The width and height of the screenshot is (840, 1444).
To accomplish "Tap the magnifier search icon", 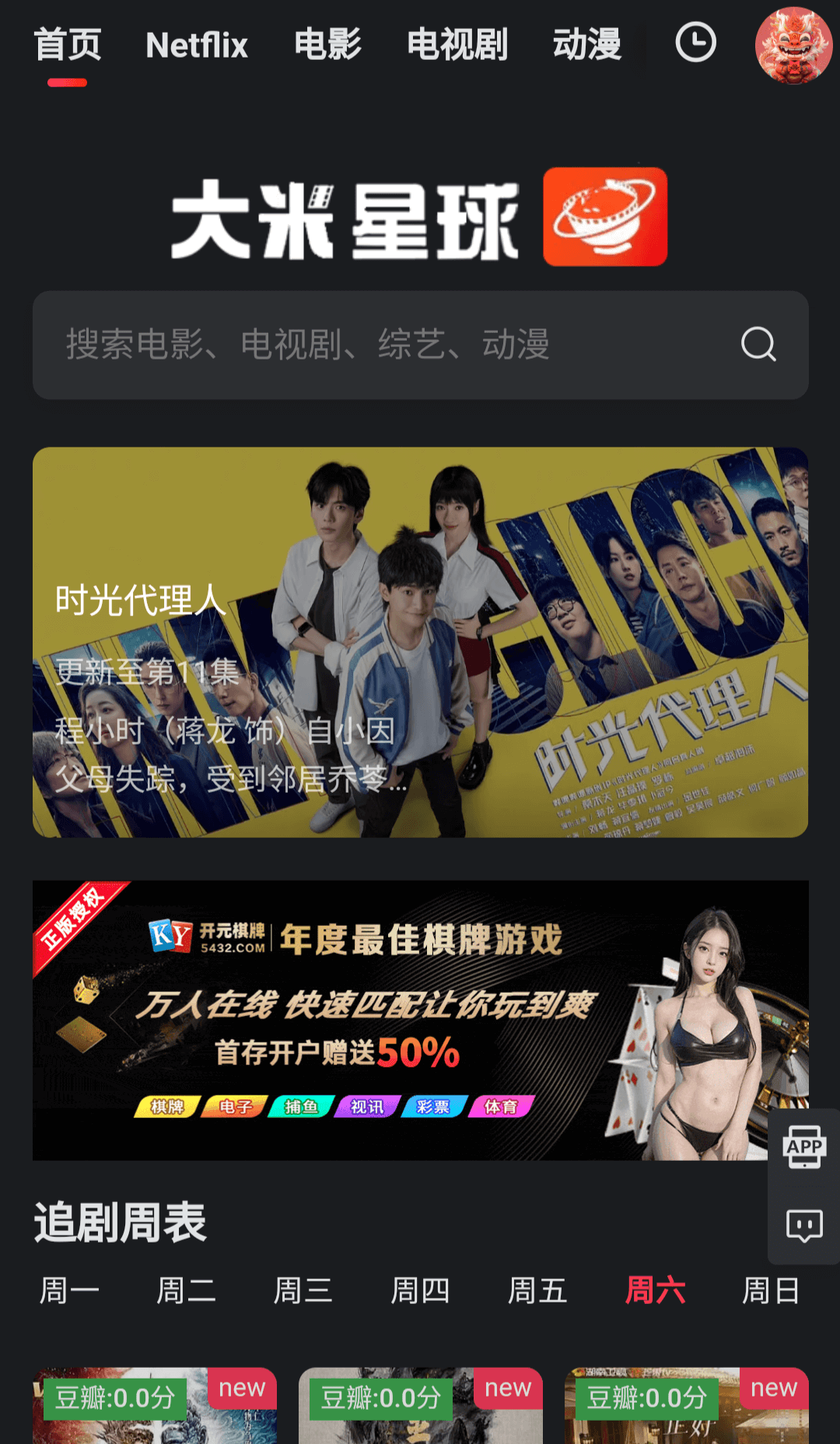I will [758, 345].
